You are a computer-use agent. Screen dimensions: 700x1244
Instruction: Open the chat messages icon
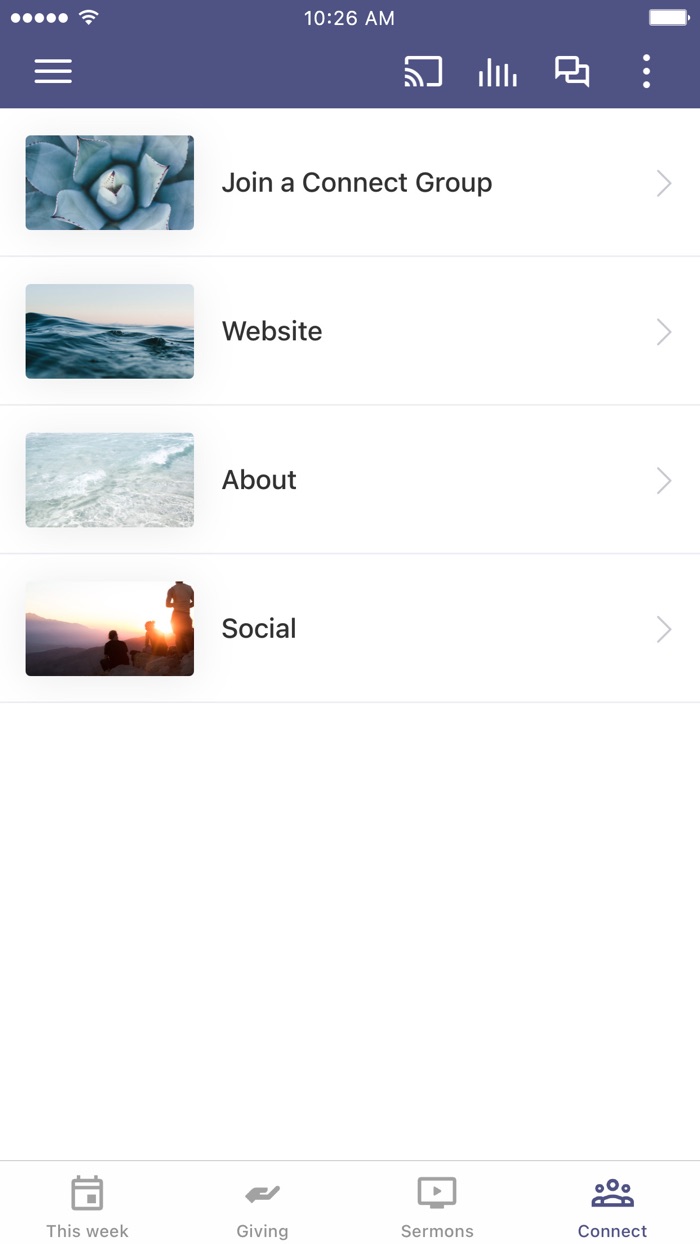(572, 71)
